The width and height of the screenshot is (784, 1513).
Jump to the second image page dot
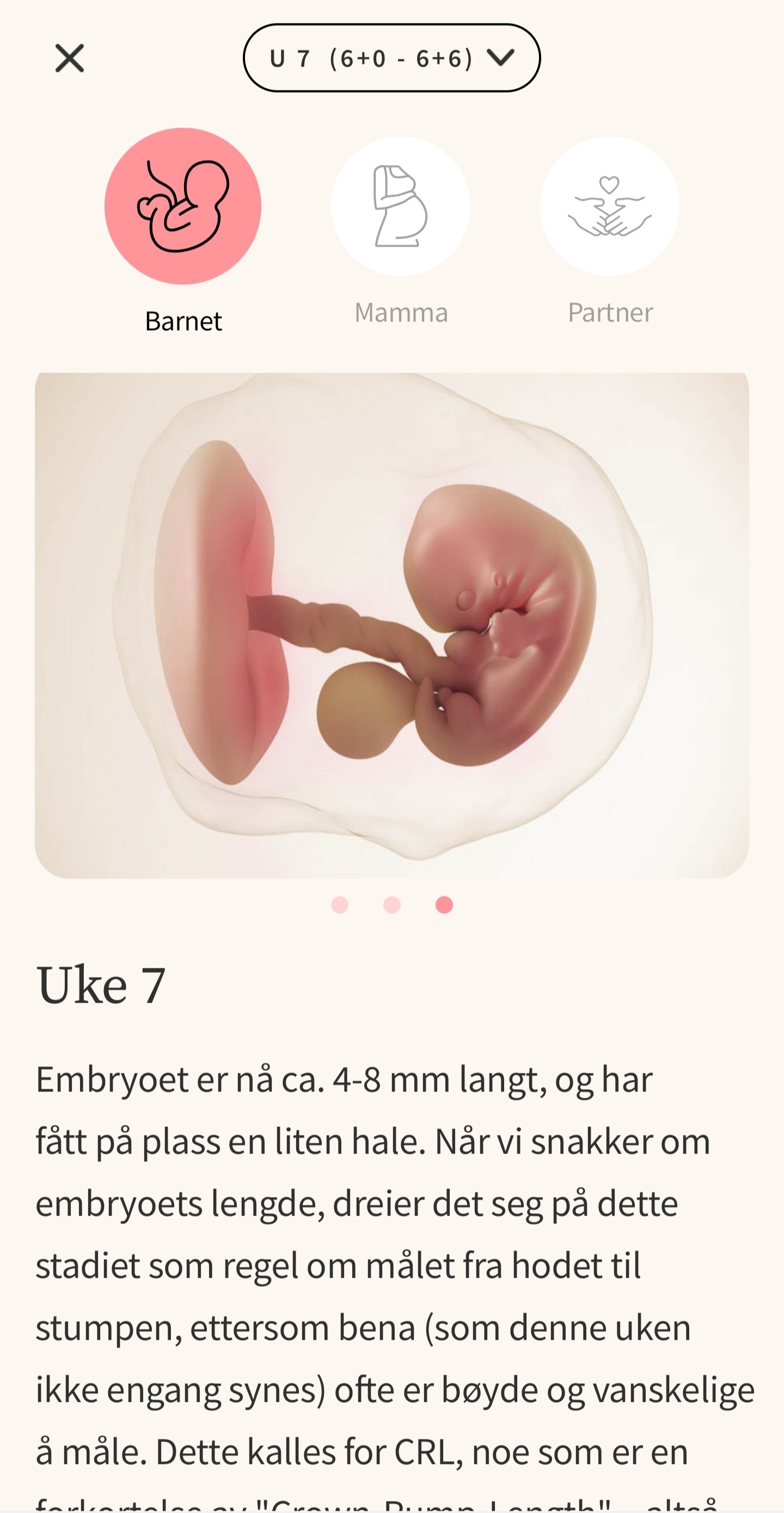[391, 905]
